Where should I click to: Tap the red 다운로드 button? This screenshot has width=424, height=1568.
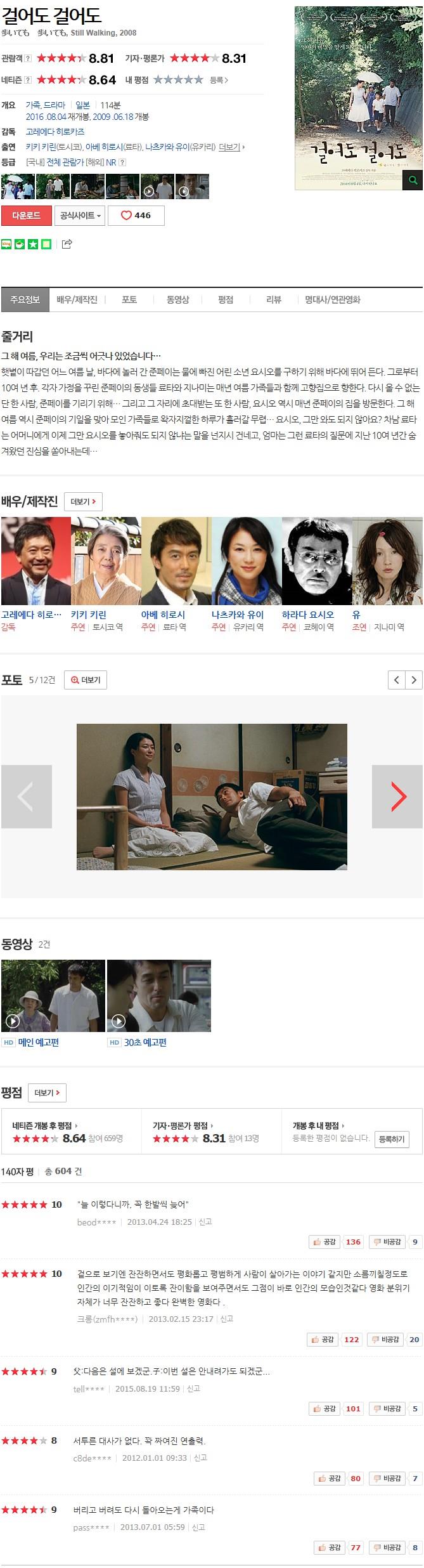(26, 216)
